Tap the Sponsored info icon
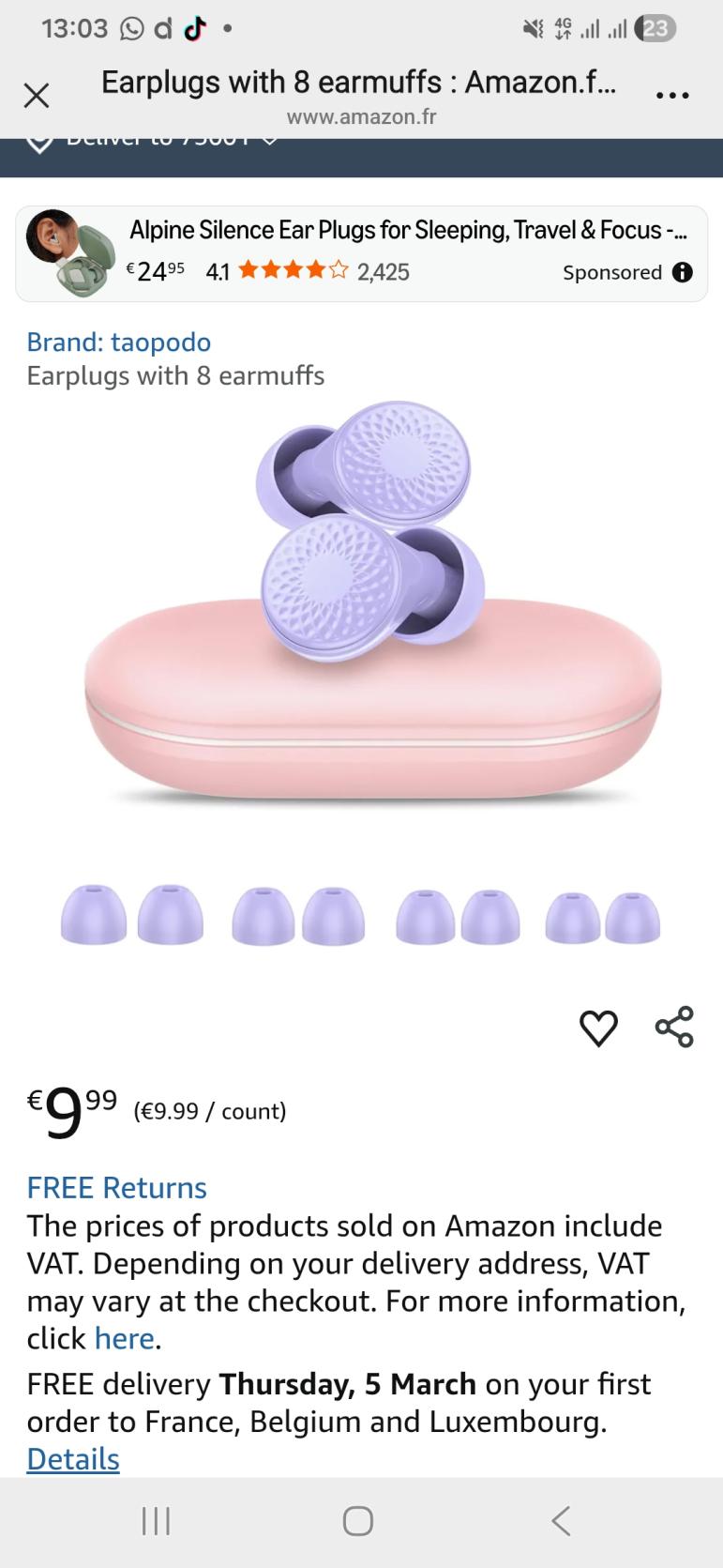This screenshot has height=1568, width=723. tap(683, 272)
